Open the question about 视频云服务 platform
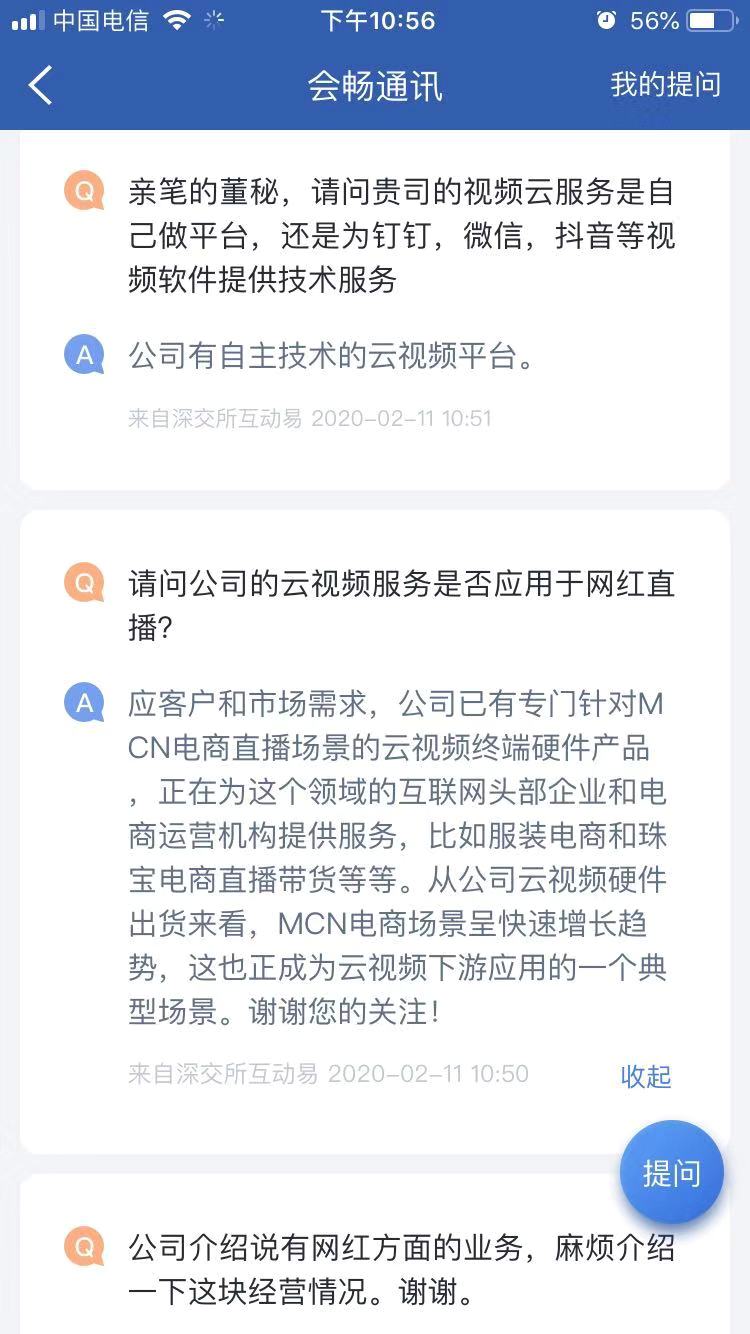Viewport: 750px width, 1334px height. pyautogui.click(x=400, y=235)
